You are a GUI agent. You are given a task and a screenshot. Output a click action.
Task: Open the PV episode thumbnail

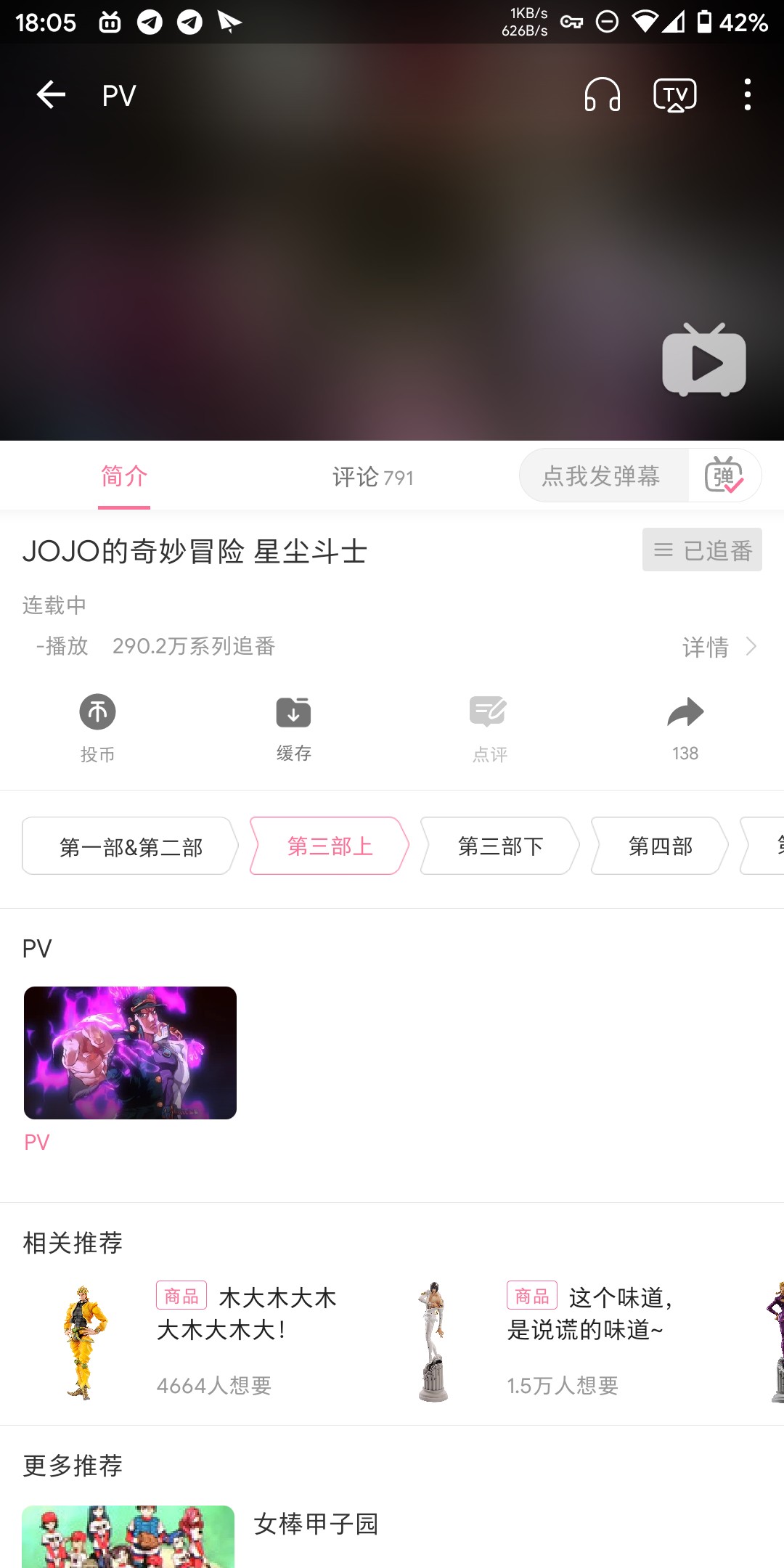130,1053
